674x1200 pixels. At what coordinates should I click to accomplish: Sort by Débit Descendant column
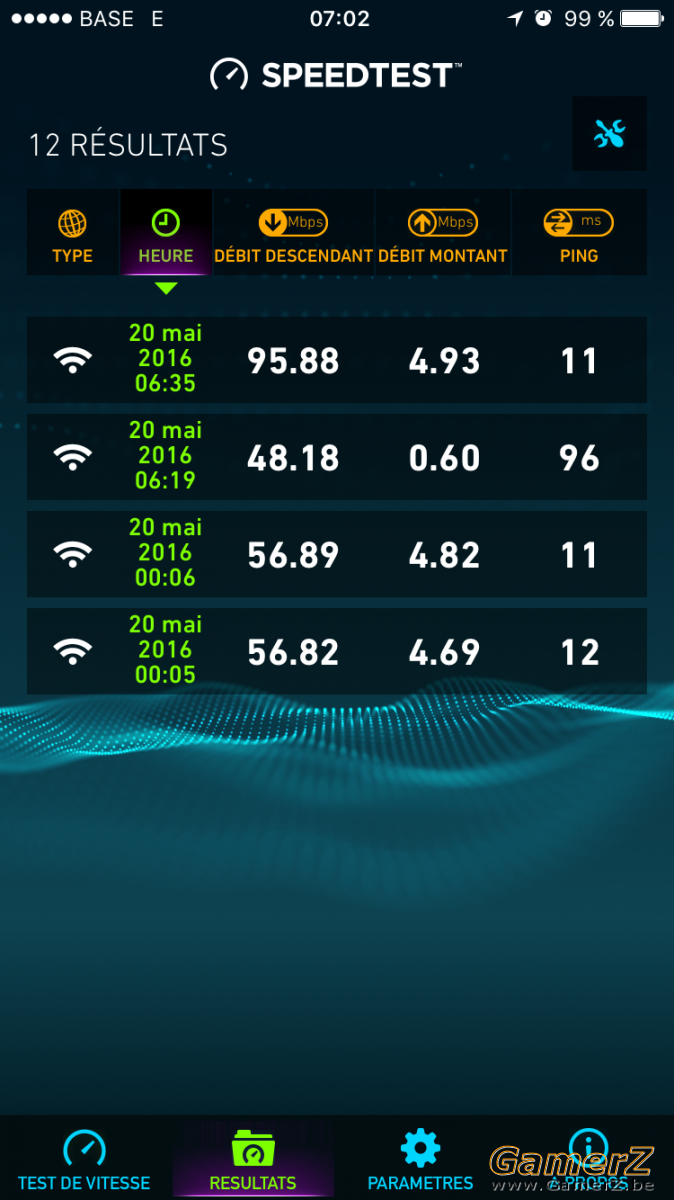tap(293, 233)
